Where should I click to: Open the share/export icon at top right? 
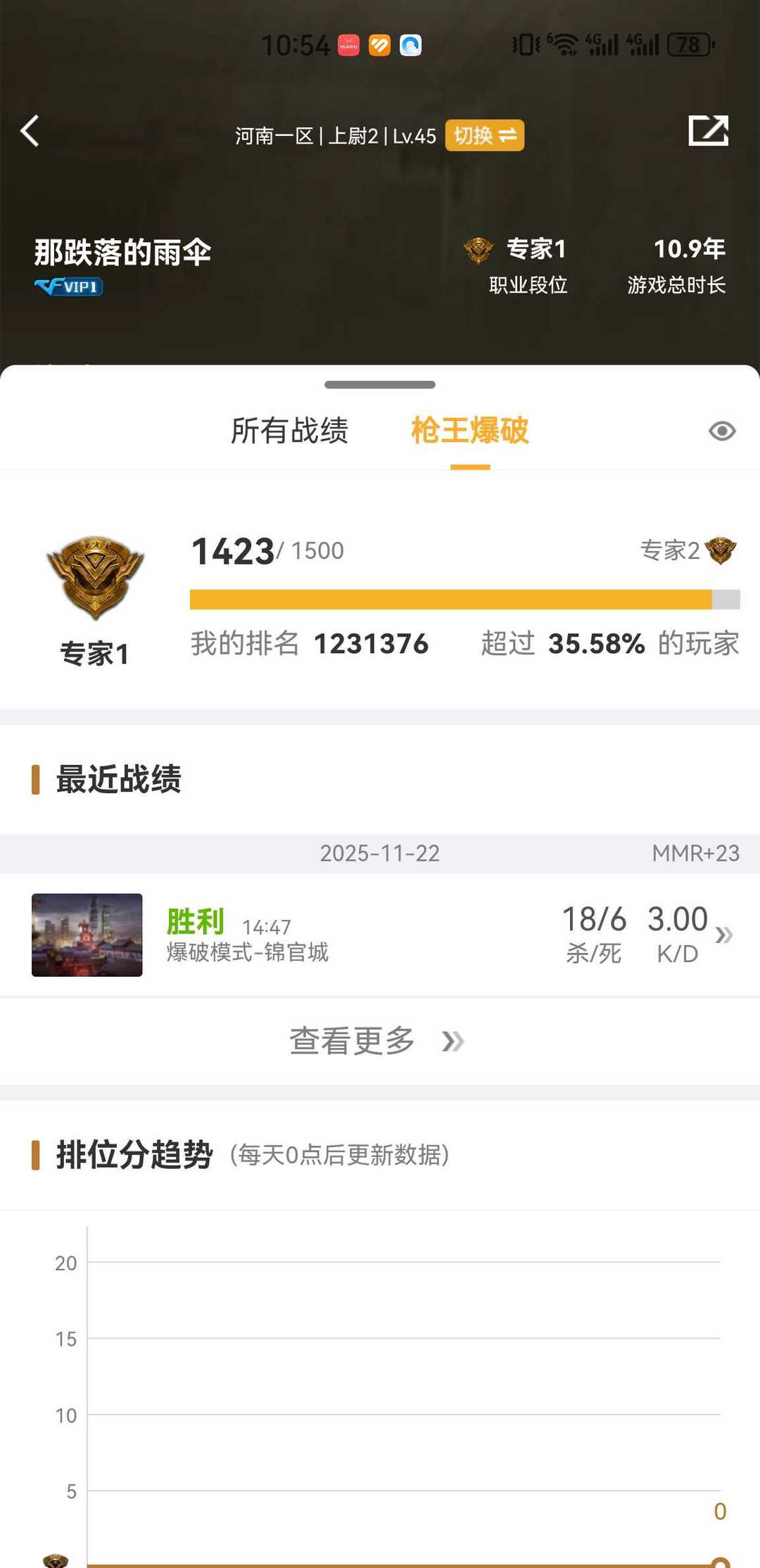point(709,131)
